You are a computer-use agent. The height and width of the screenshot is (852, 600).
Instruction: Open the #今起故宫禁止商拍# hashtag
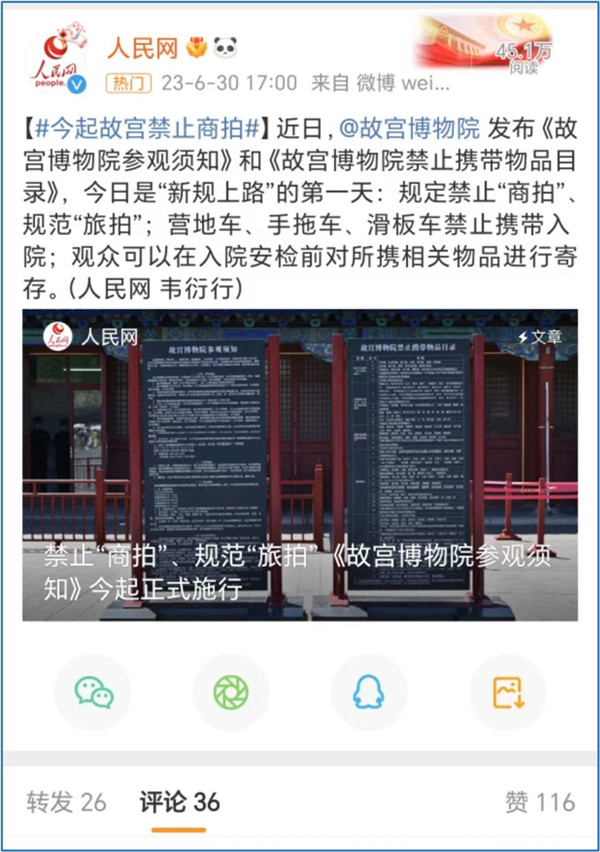(x=149, y=127)
